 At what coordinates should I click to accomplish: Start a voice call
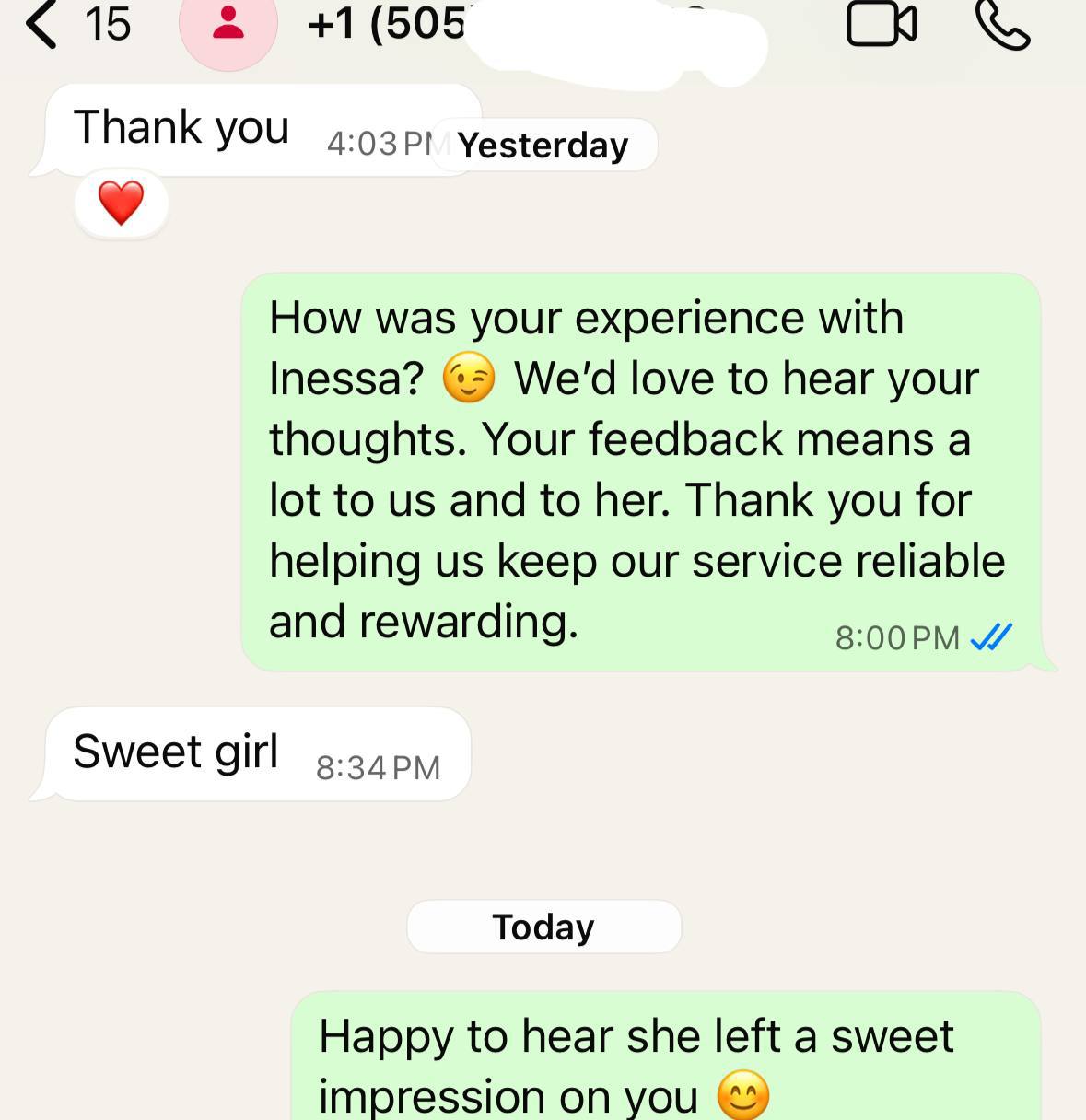1002,26
